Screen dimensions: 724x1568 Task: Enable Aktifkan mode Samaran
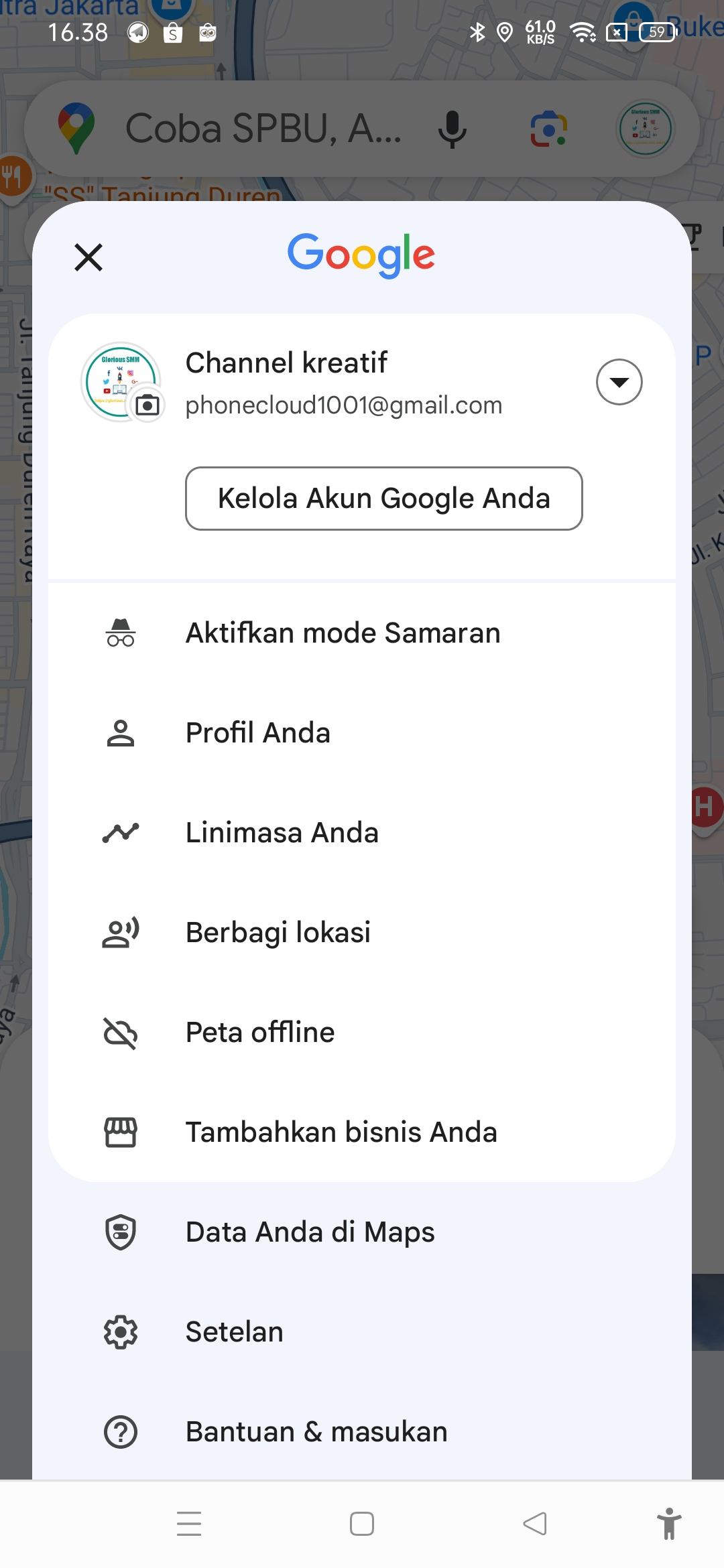point(362,633)
